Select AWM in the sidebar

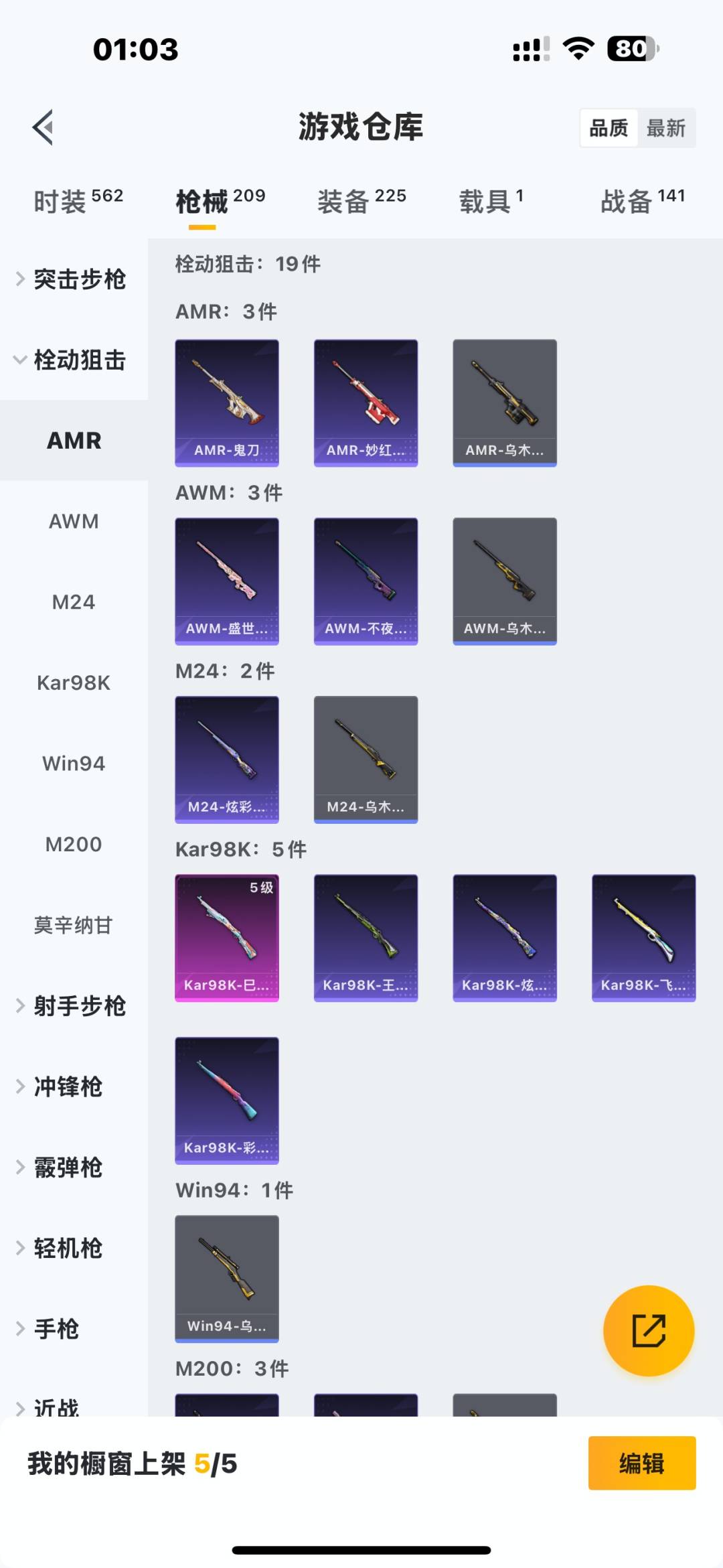[74, 521]
